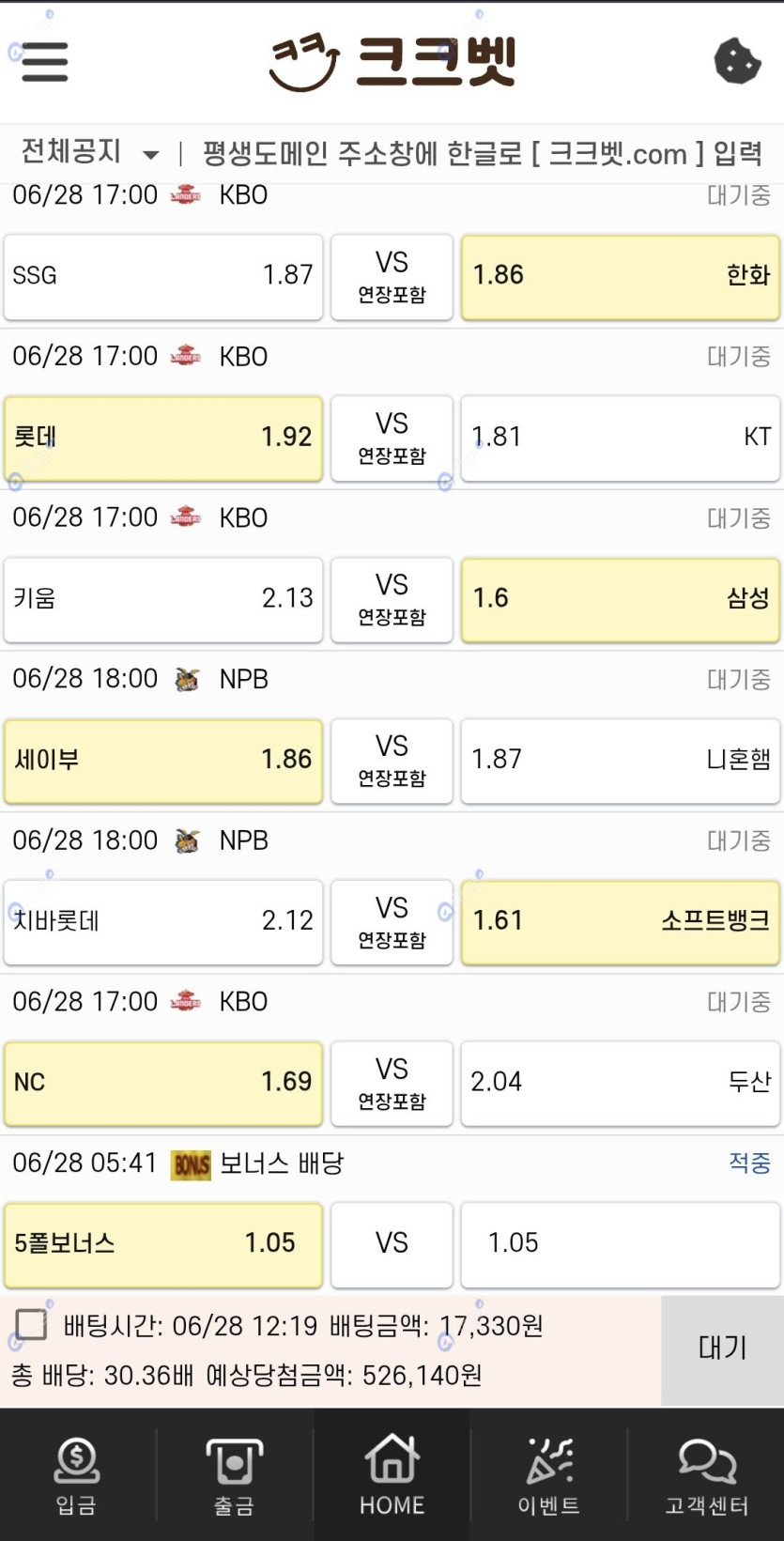Tap the 대기 status button
Image resolution: width=784 pixels, height=1541 pixels.
[x=722, y=1350]
